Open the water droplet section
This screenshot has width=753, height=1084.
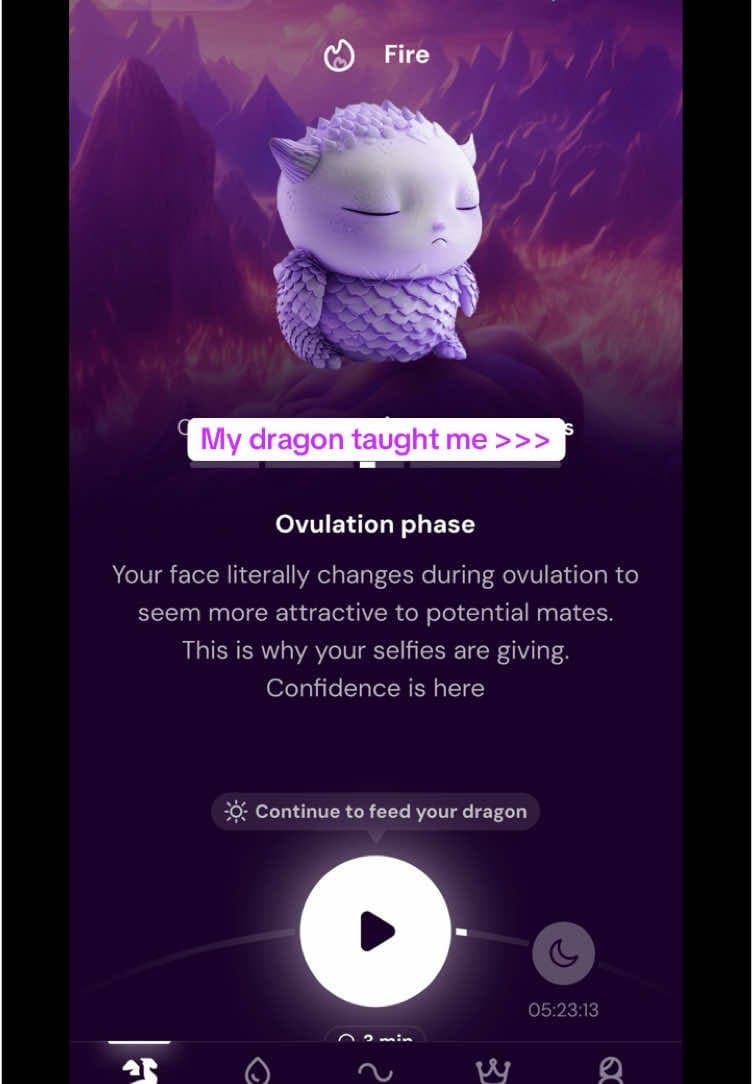pos(258,1070)
